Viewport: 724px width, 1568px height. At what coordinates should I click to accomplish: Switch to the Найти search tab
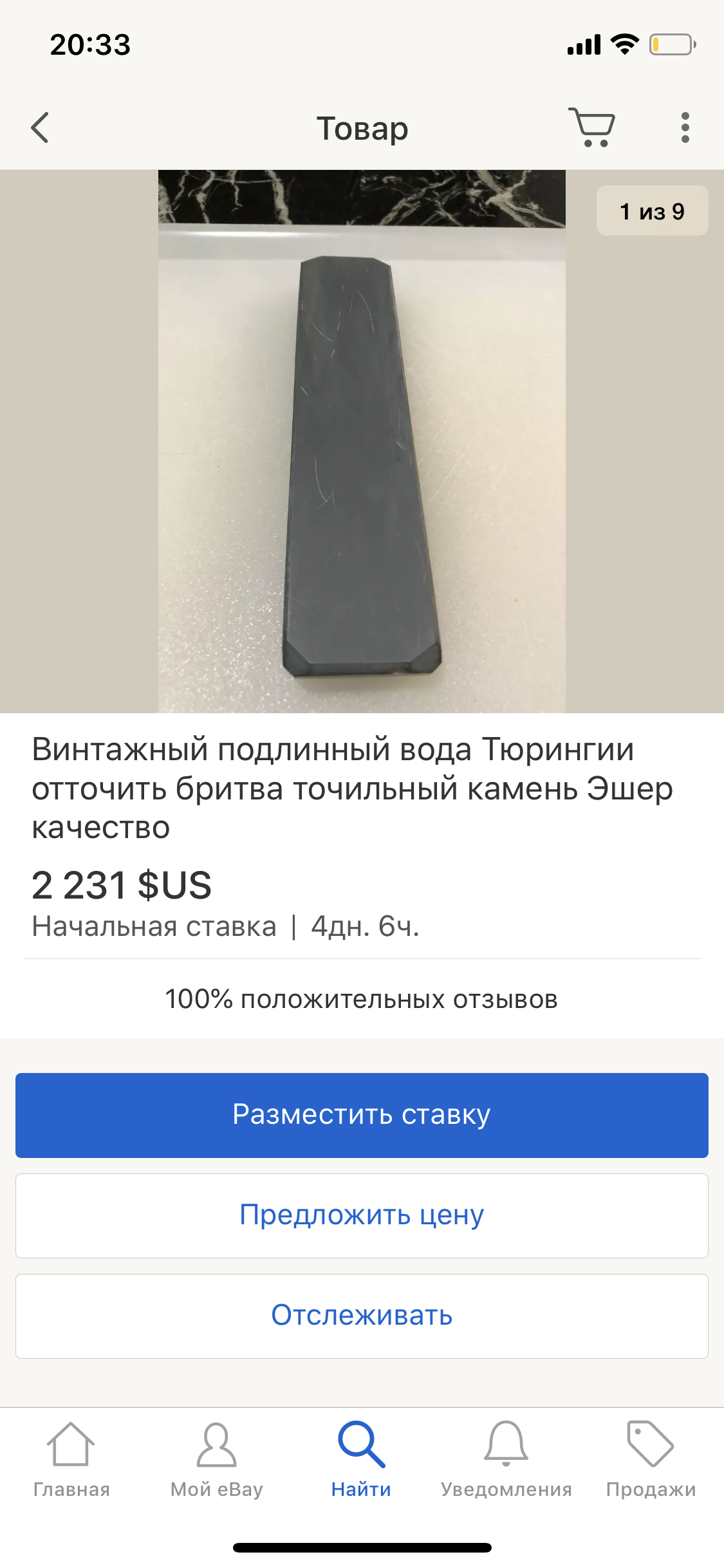(361, 1460)
